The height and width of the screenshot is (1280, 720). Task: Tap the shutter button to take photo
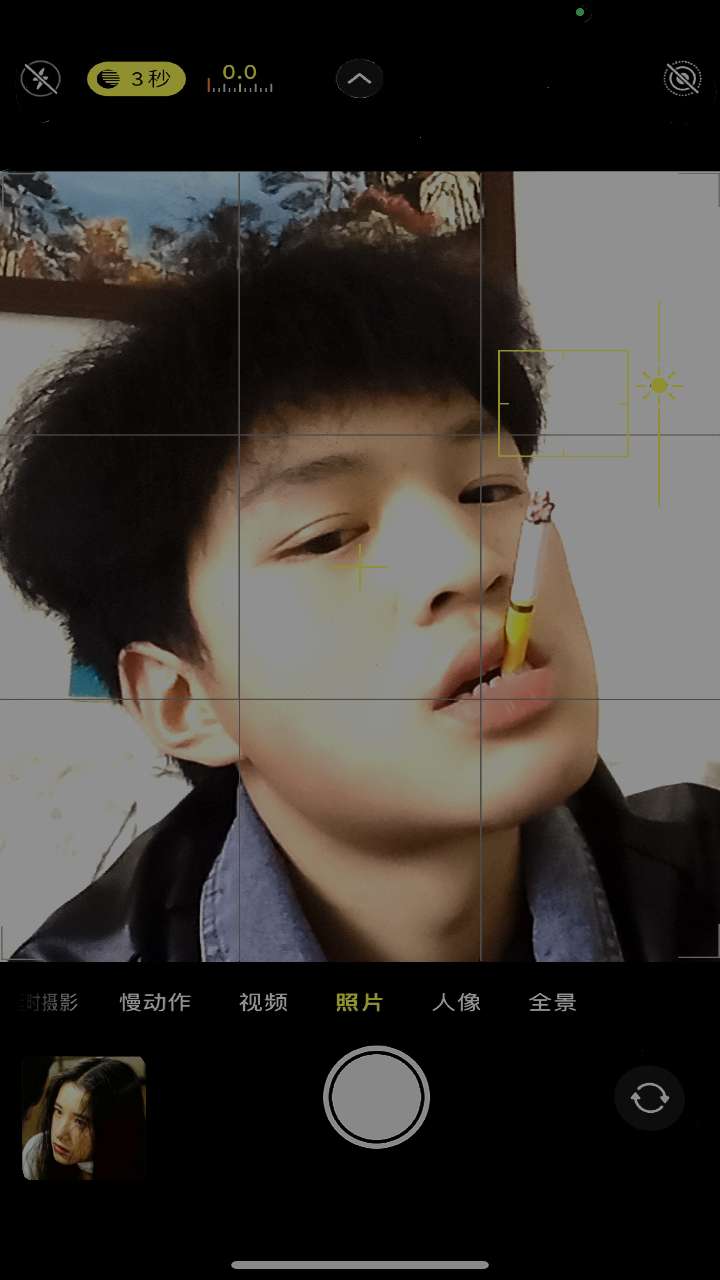[x=376, y=1097]
